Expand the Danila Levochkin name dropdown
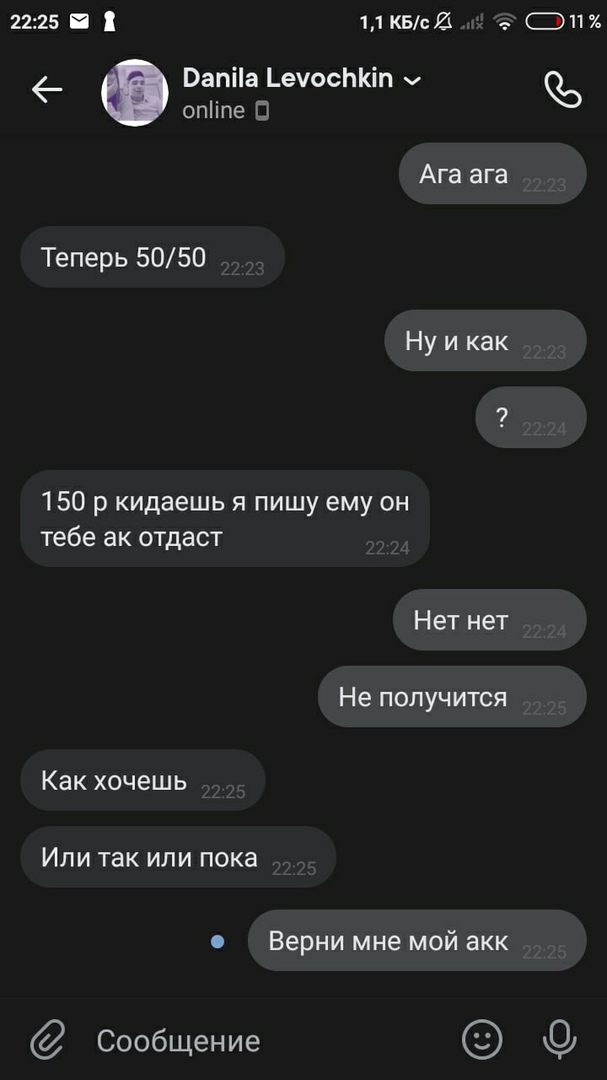Image resolution: width=607 pixels, height=1080 pixels. [x=412, y=80]
